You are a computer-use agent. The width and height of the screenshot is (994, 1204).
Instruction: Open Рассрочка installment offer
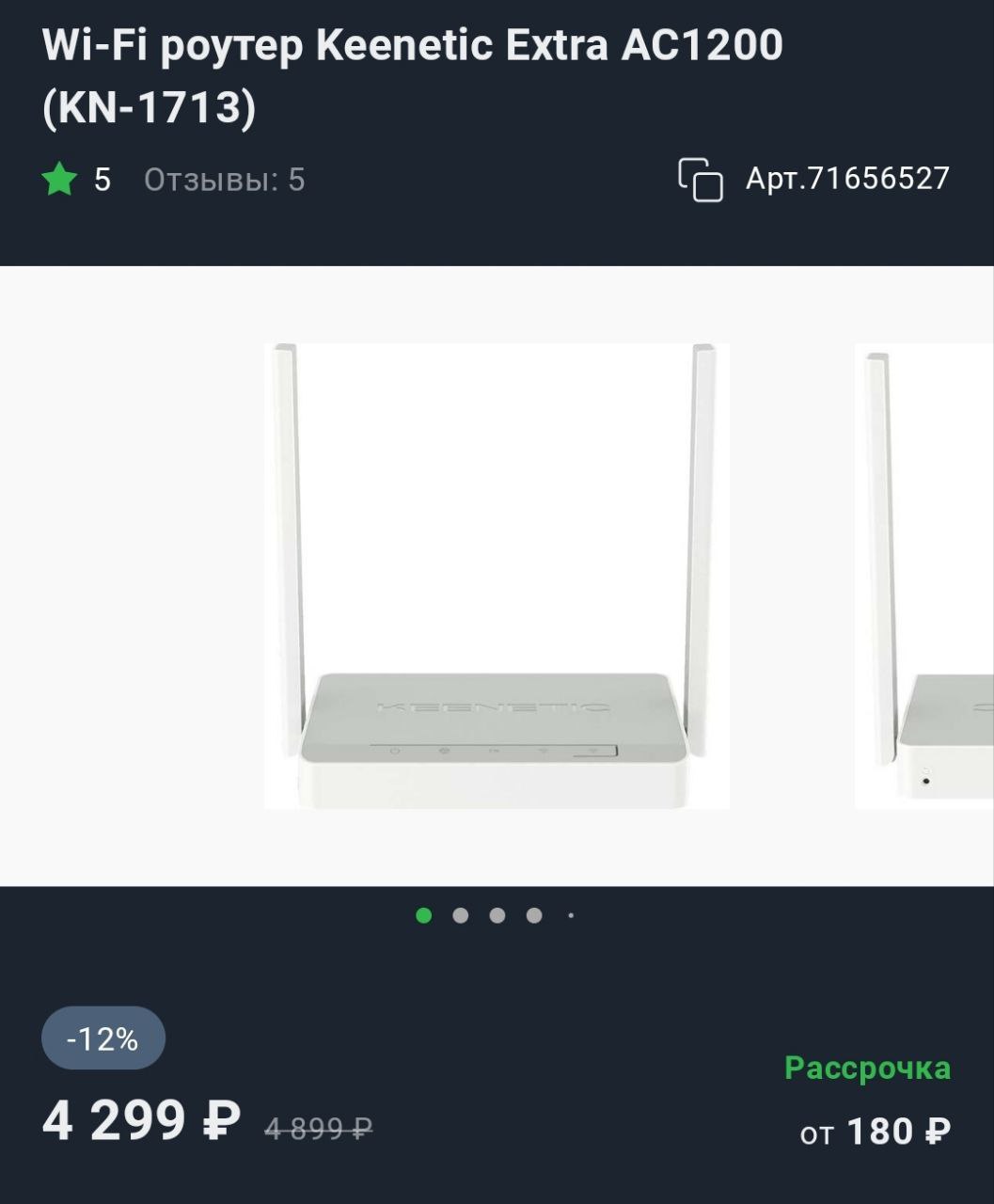pos(867,1069)
